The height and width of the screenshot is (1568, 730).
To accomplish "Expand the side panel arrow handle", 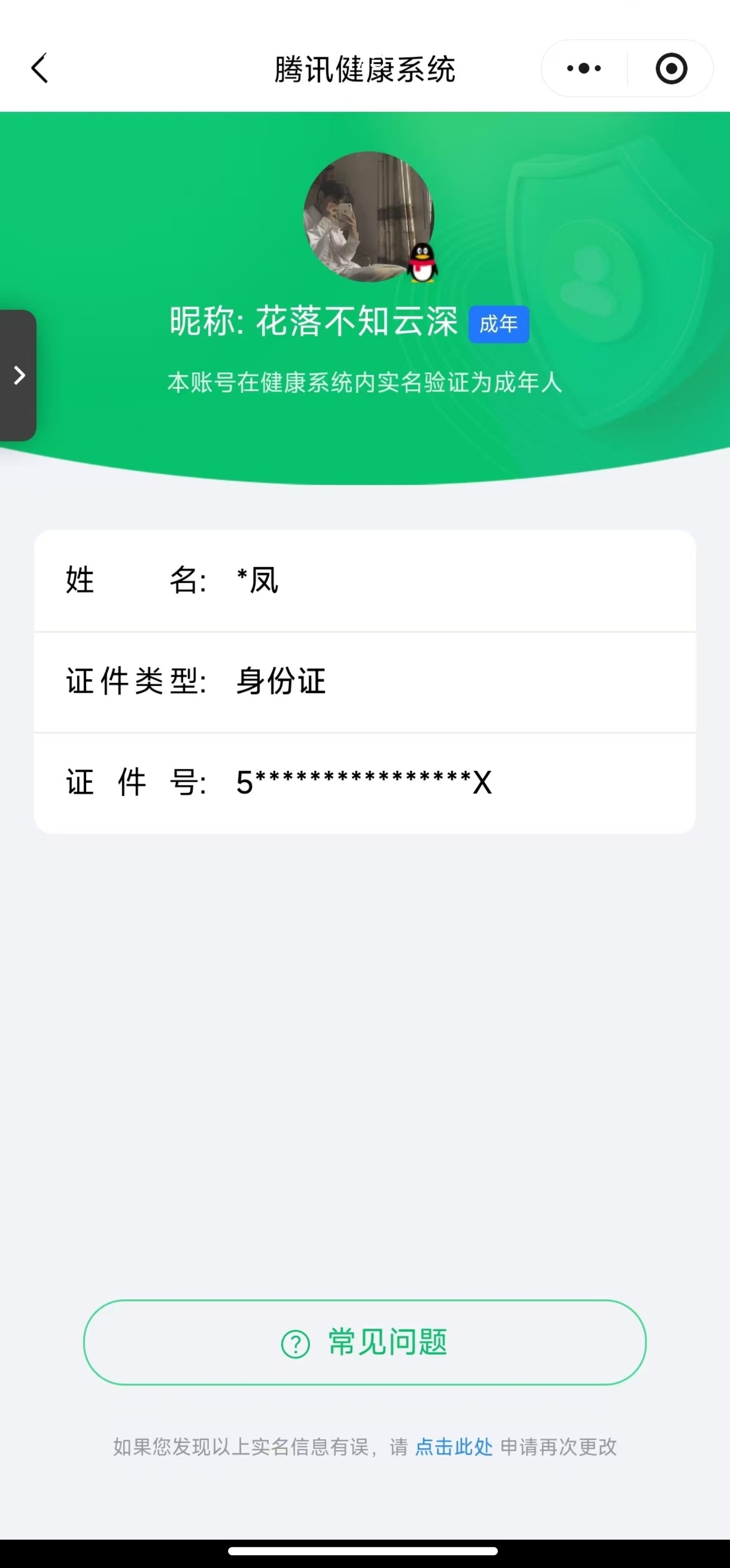I will (x=18, y=375).
